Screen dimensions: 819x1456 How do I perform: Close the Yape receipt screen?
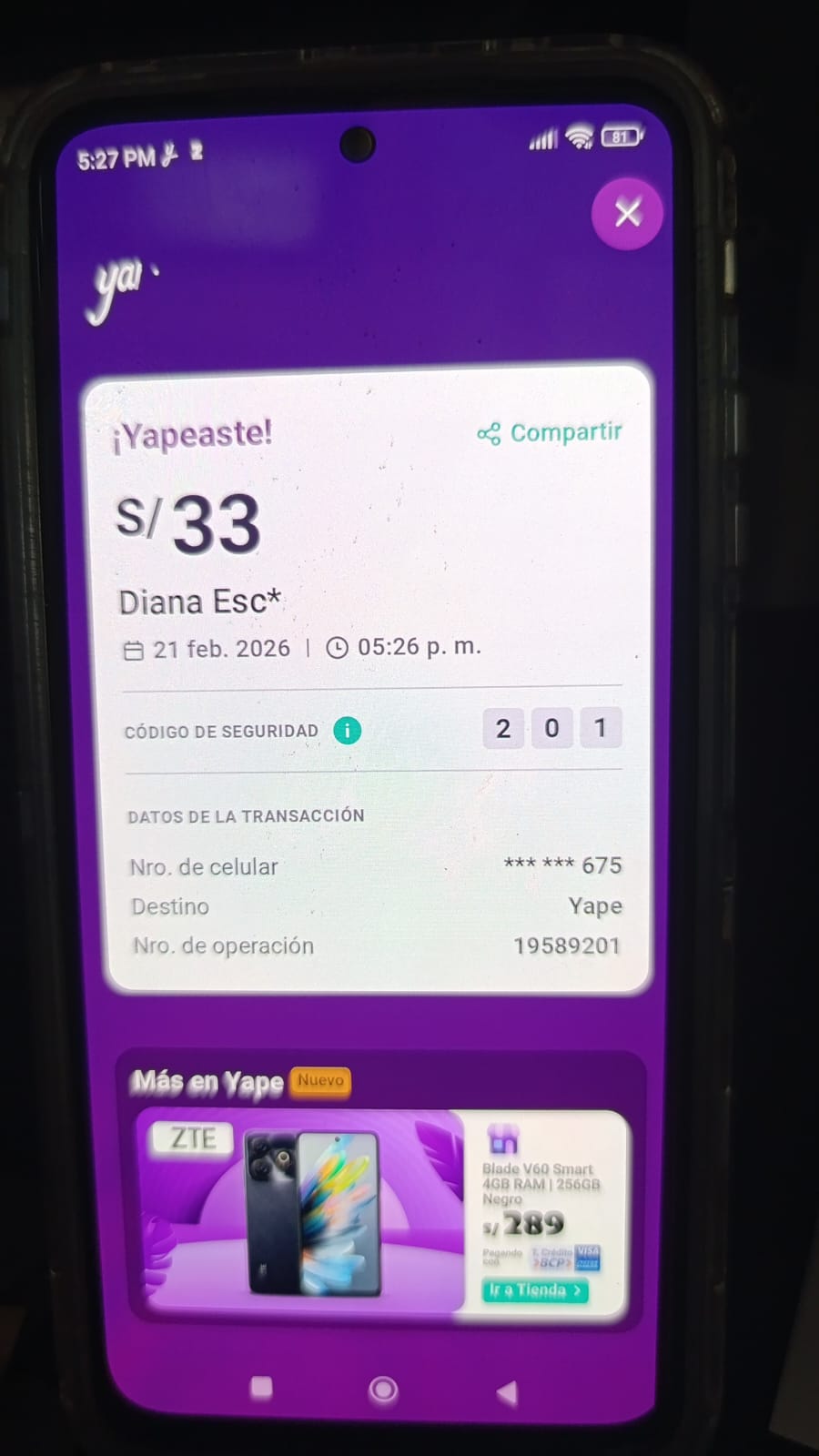coord(627,214)
